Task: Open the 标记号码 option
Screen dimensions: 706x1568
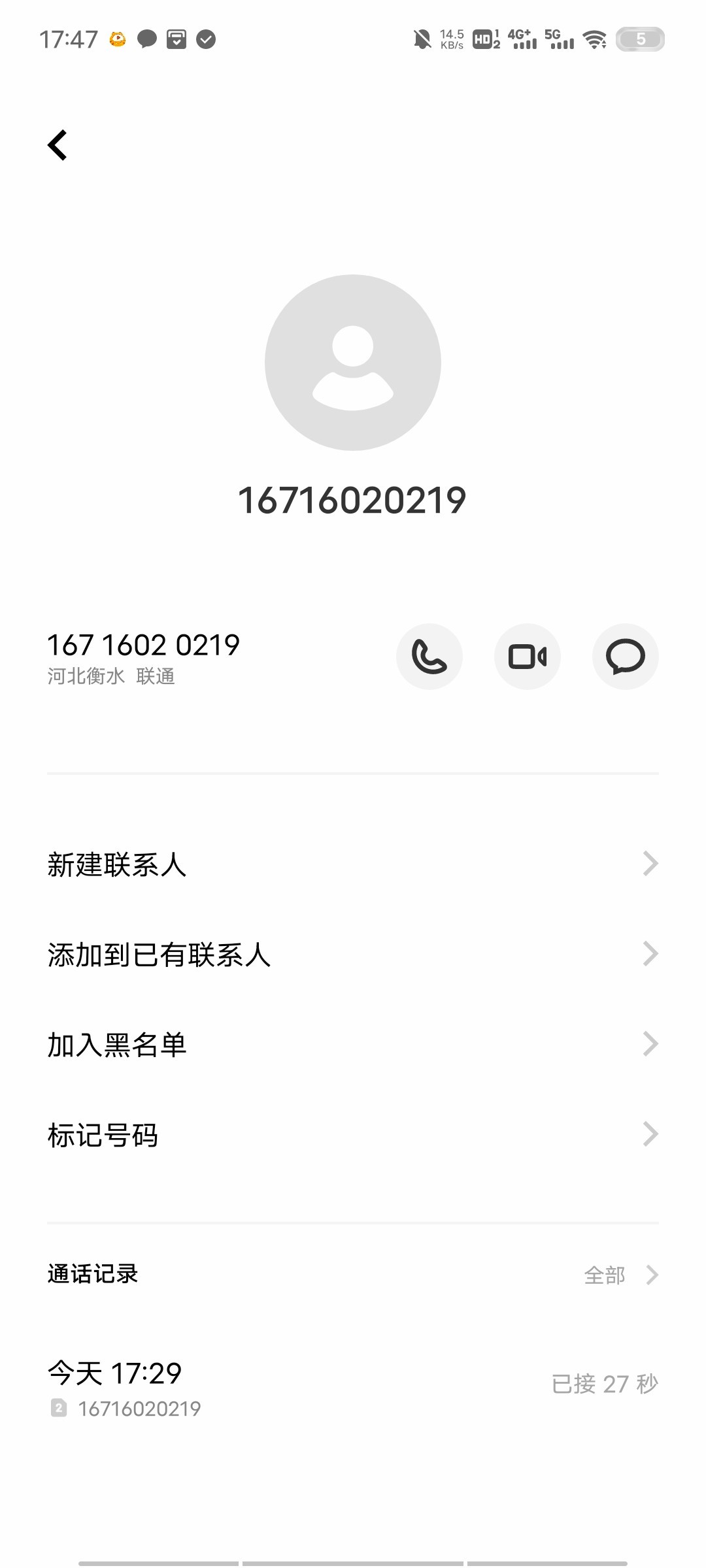Action: pyautogui.click(x=353, y=1135)
